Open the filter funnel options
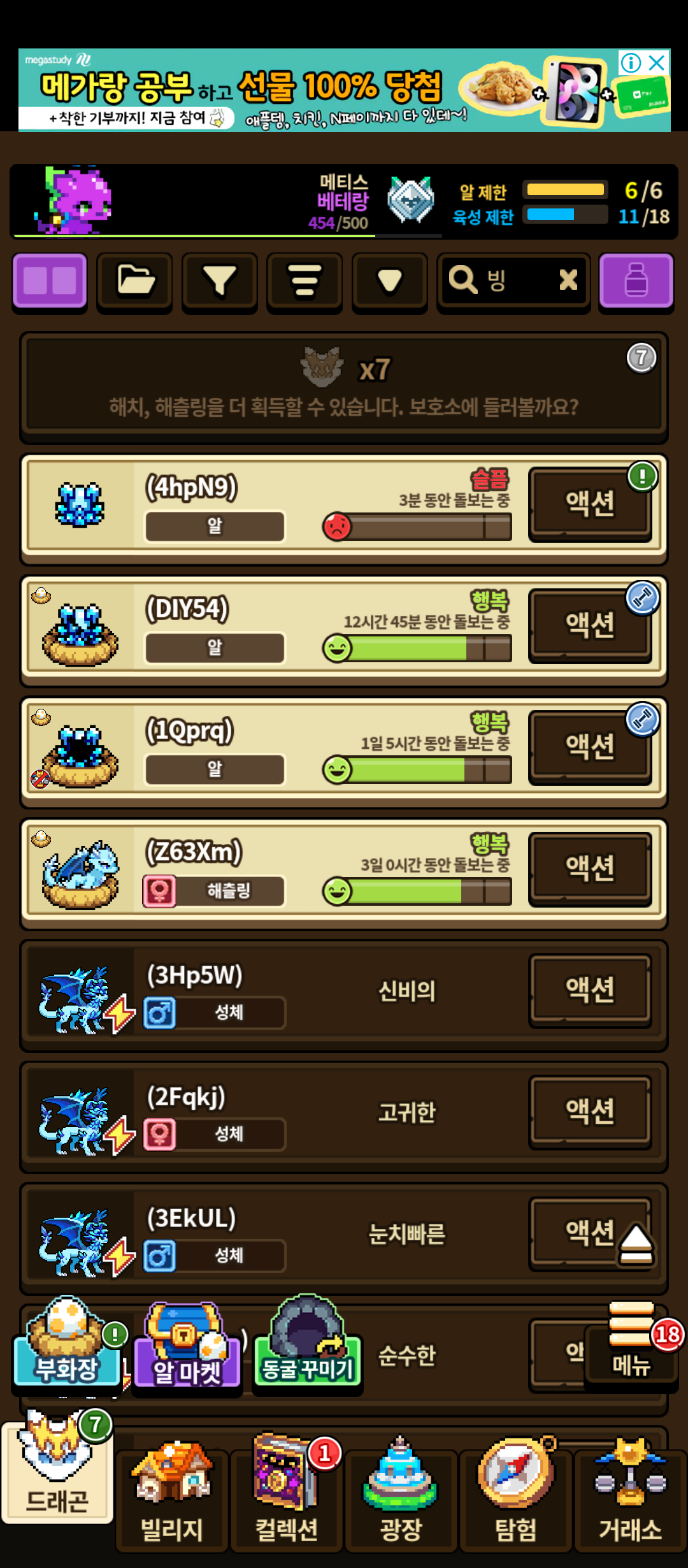 [x=220, y=280]
